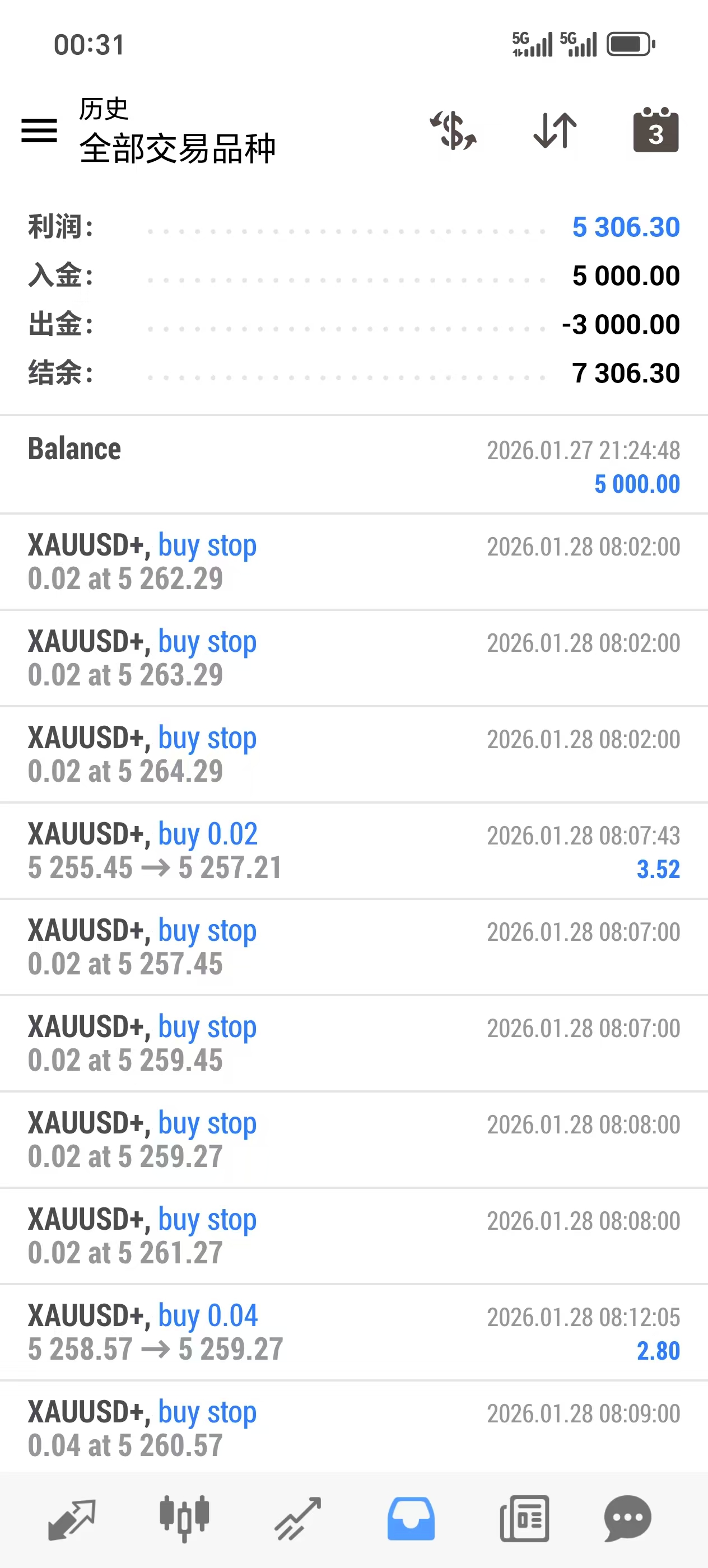Open the calendar date range picker
This screenshot has width=708, height=1568.
(656, 131)
